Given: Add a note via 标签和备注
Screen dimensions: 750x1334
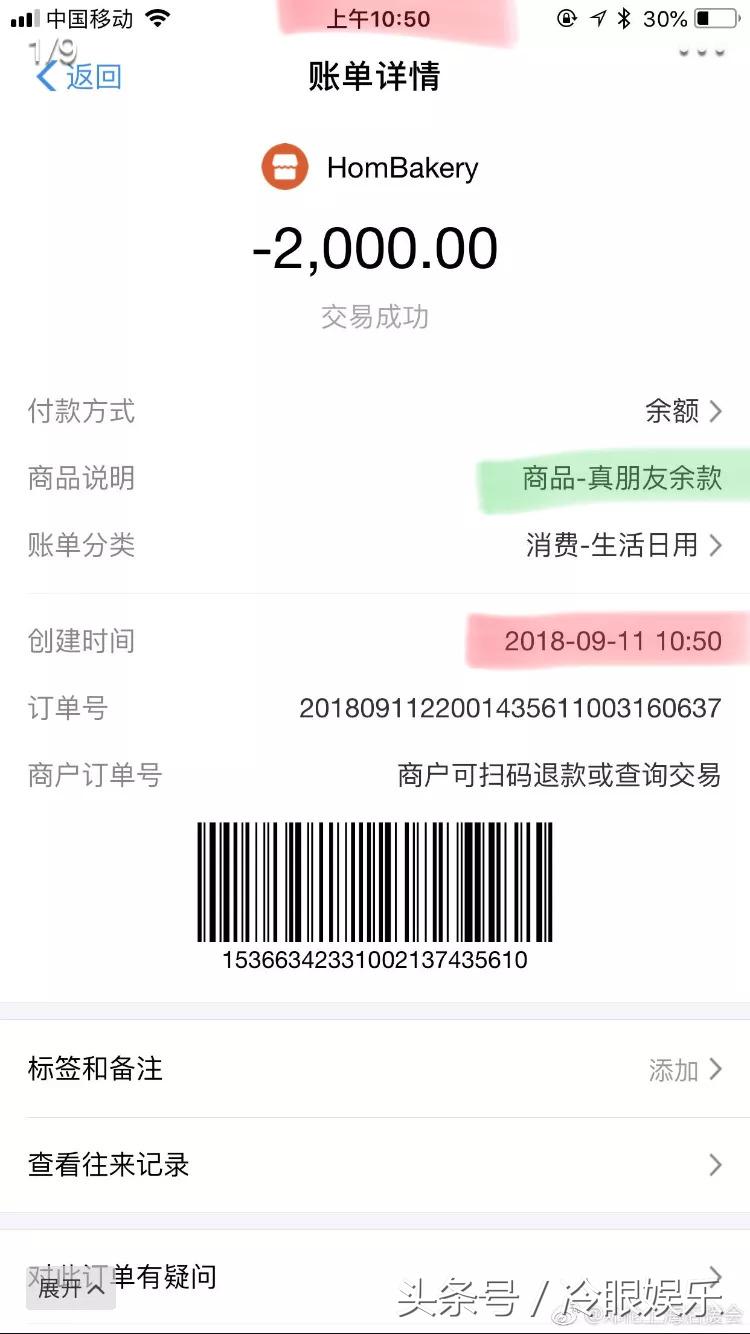Looking at the screenshot, I should click(x=374, y=1069).
